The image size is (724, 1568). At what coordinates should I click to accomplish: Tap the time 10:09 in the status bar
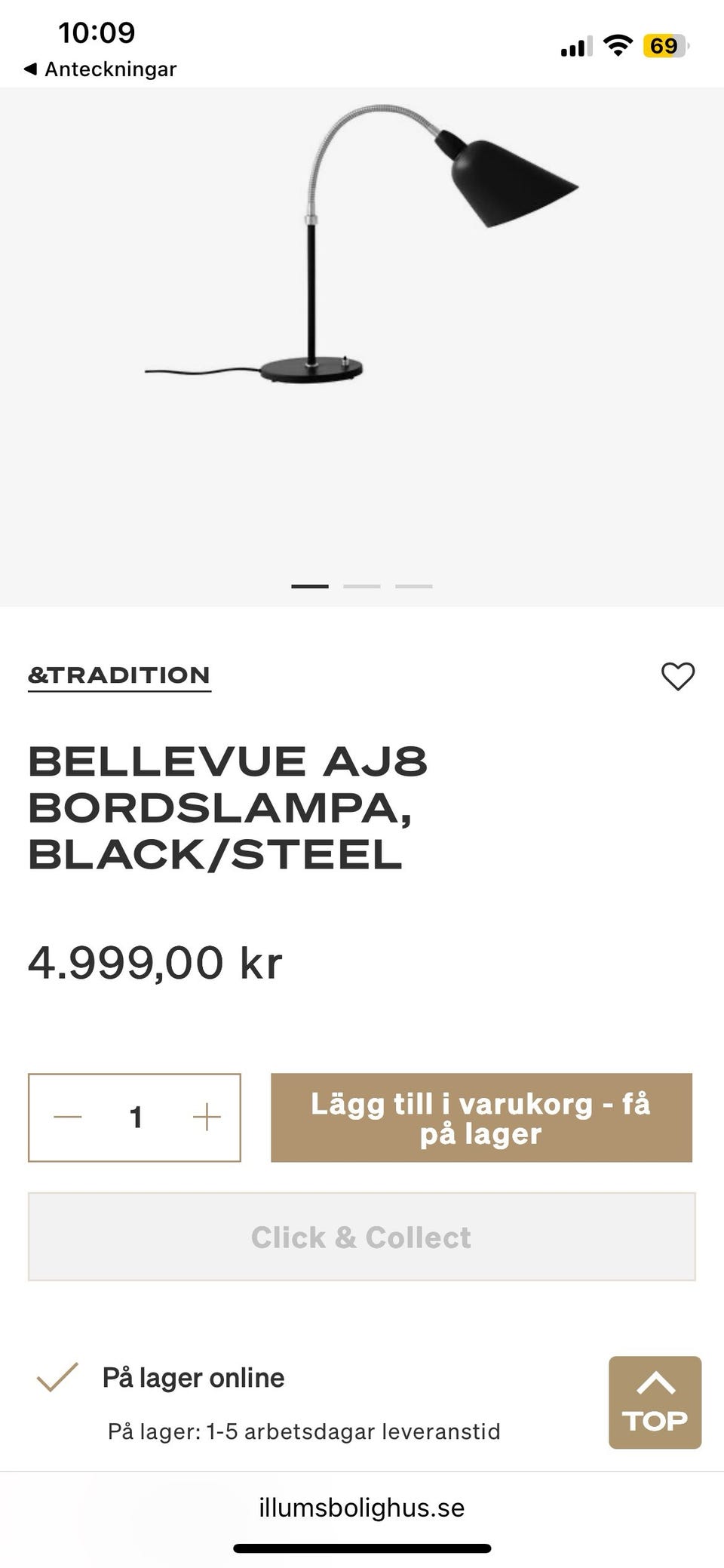tap(96, 33)
